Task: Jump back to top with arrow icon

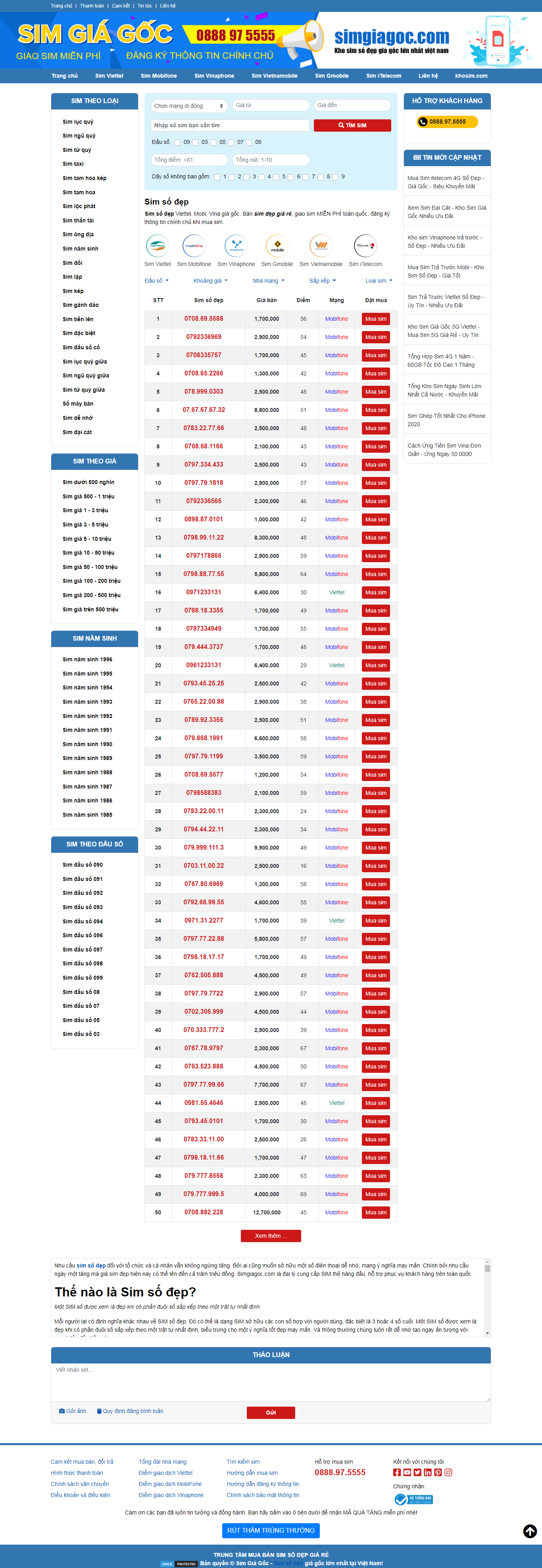Action: 530,1531
